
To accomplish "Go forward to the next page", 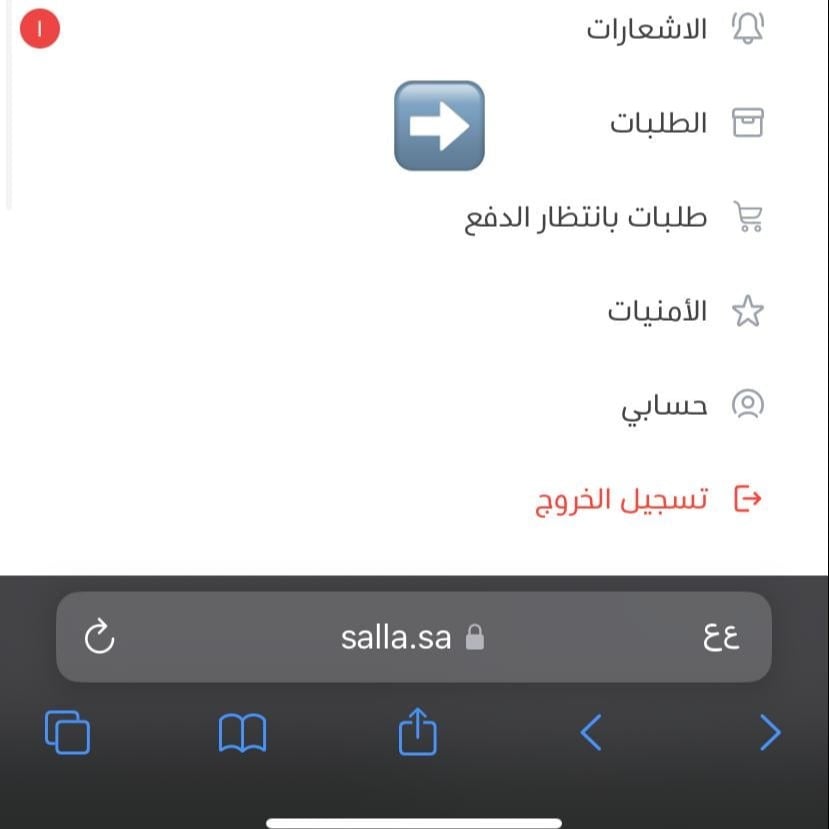I will [769, 733].
